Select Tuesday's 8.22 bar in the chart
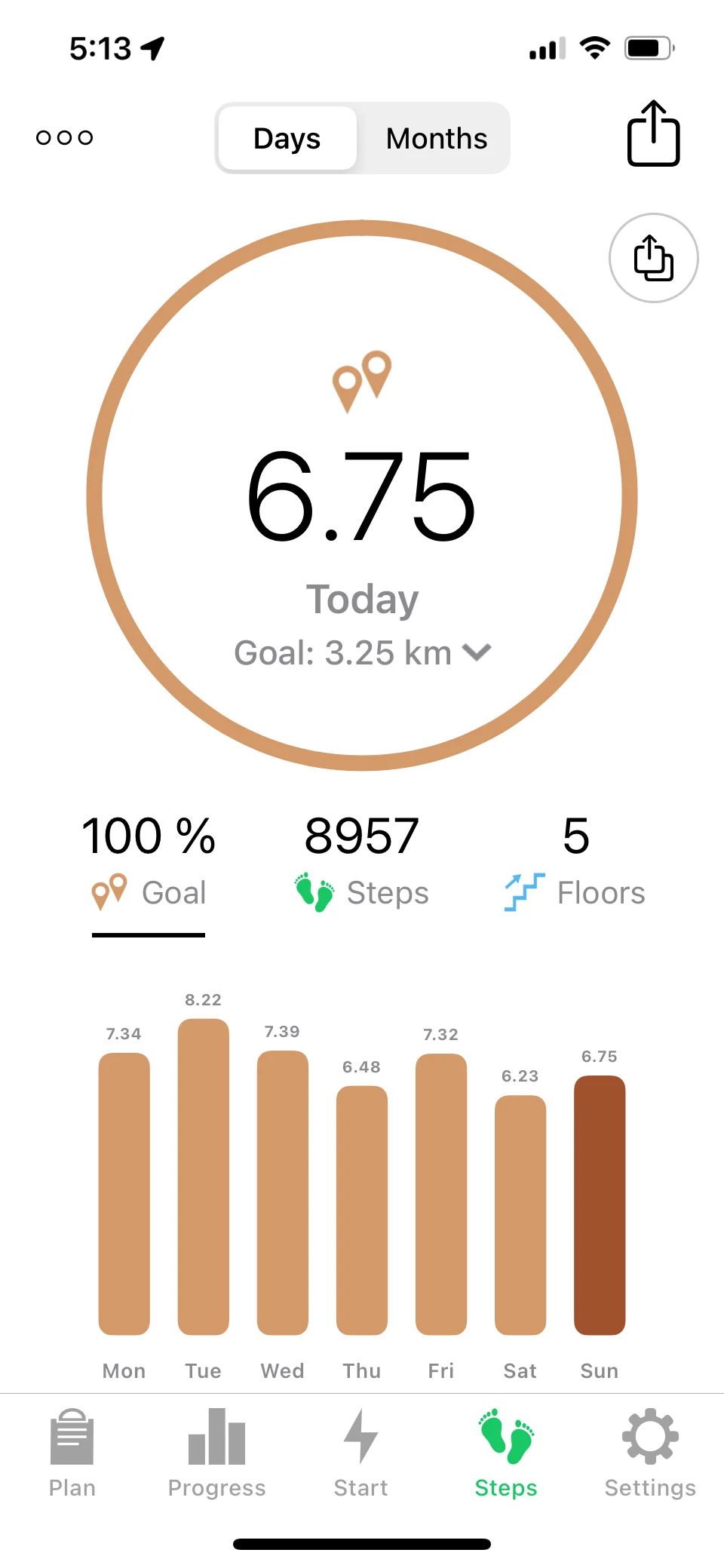Viewport: 724px width, 1568px height. click(x=204, y=1177)
